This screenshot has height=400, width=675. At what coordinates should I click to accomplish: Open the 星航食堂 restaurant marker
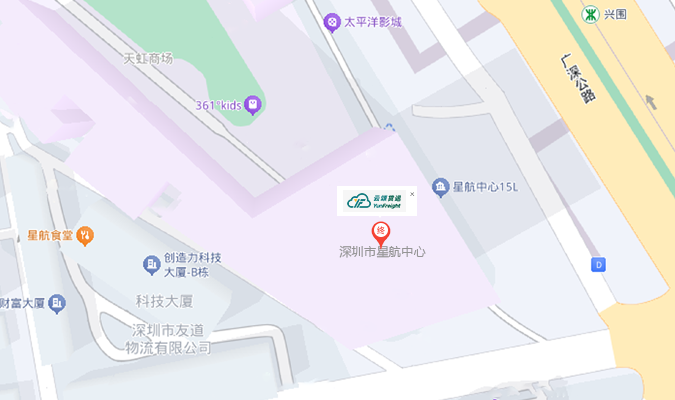tap(86, 236)
